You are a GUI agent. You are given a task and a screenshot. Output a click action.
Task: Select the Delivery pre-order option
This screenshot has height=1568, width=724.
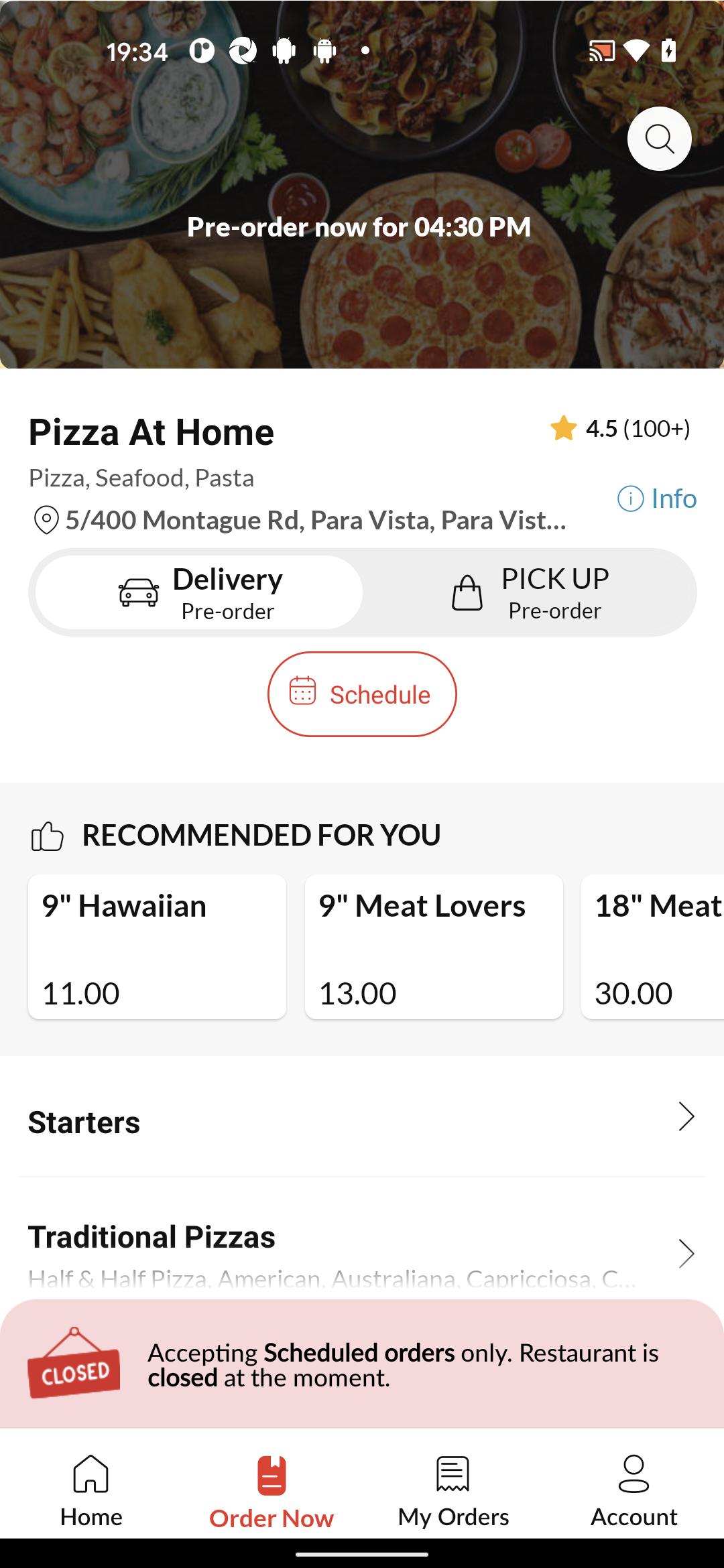[199, 592]
